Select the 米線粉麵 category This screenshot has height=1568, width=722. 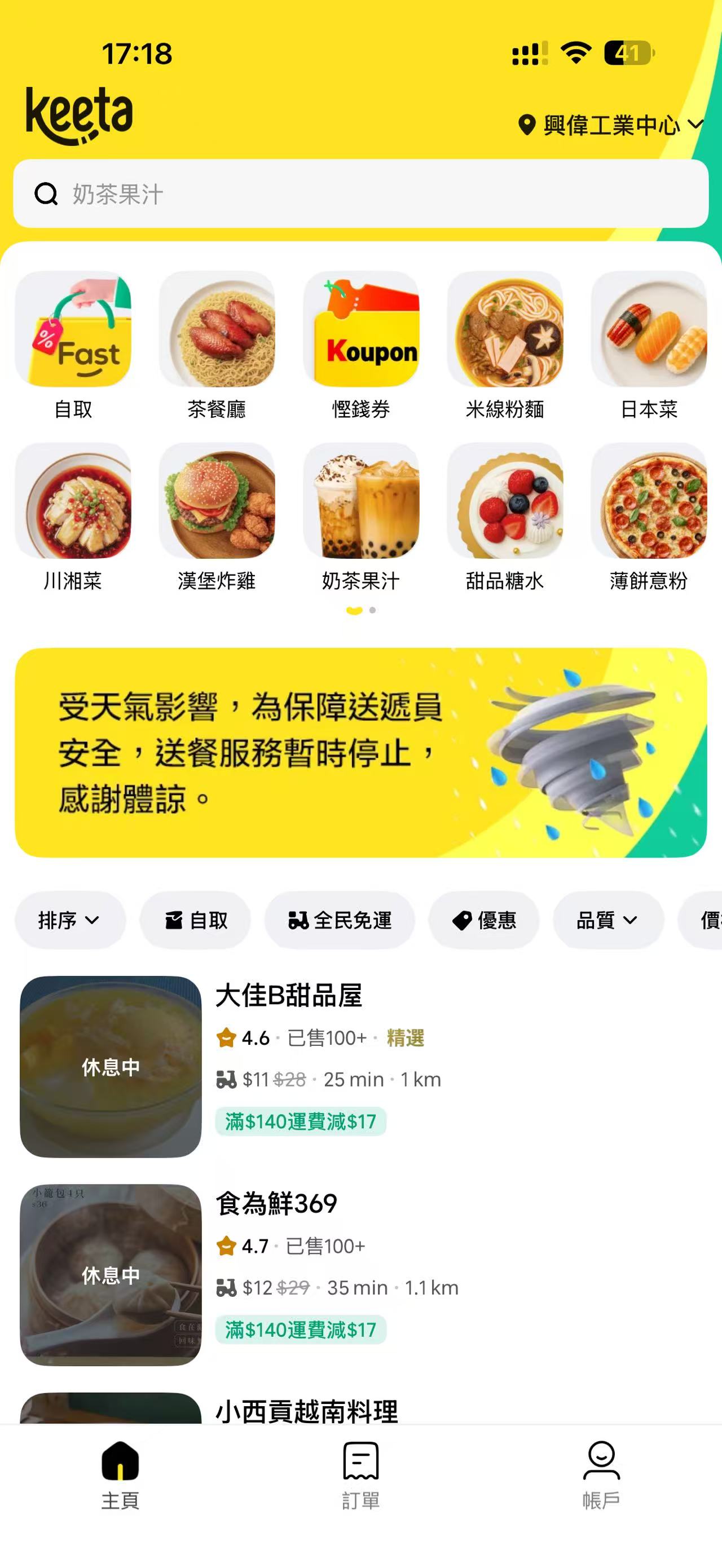(505, 346)
